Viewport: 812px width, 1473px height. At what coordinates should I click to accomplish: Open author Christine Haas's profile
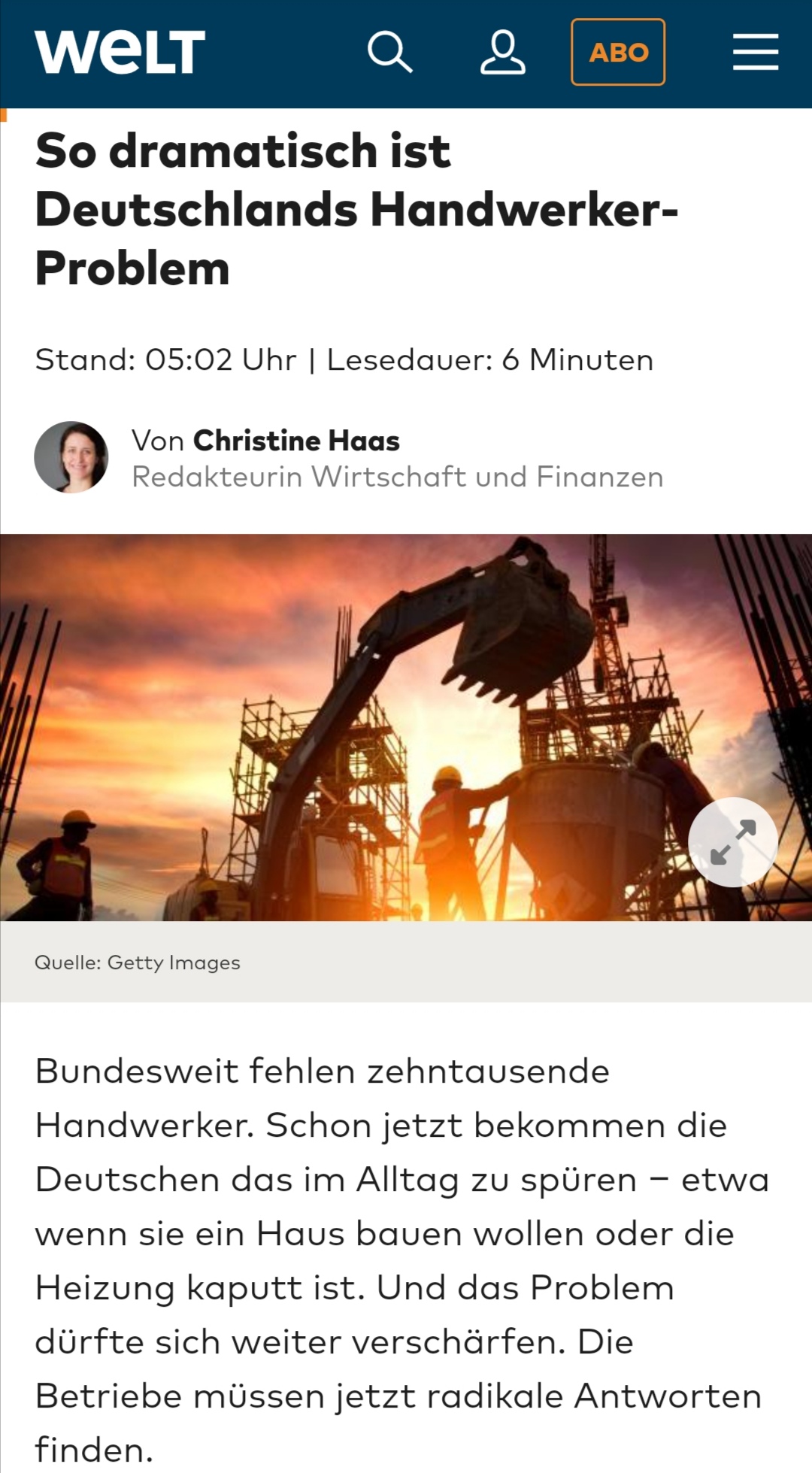[x=296, y=441]
